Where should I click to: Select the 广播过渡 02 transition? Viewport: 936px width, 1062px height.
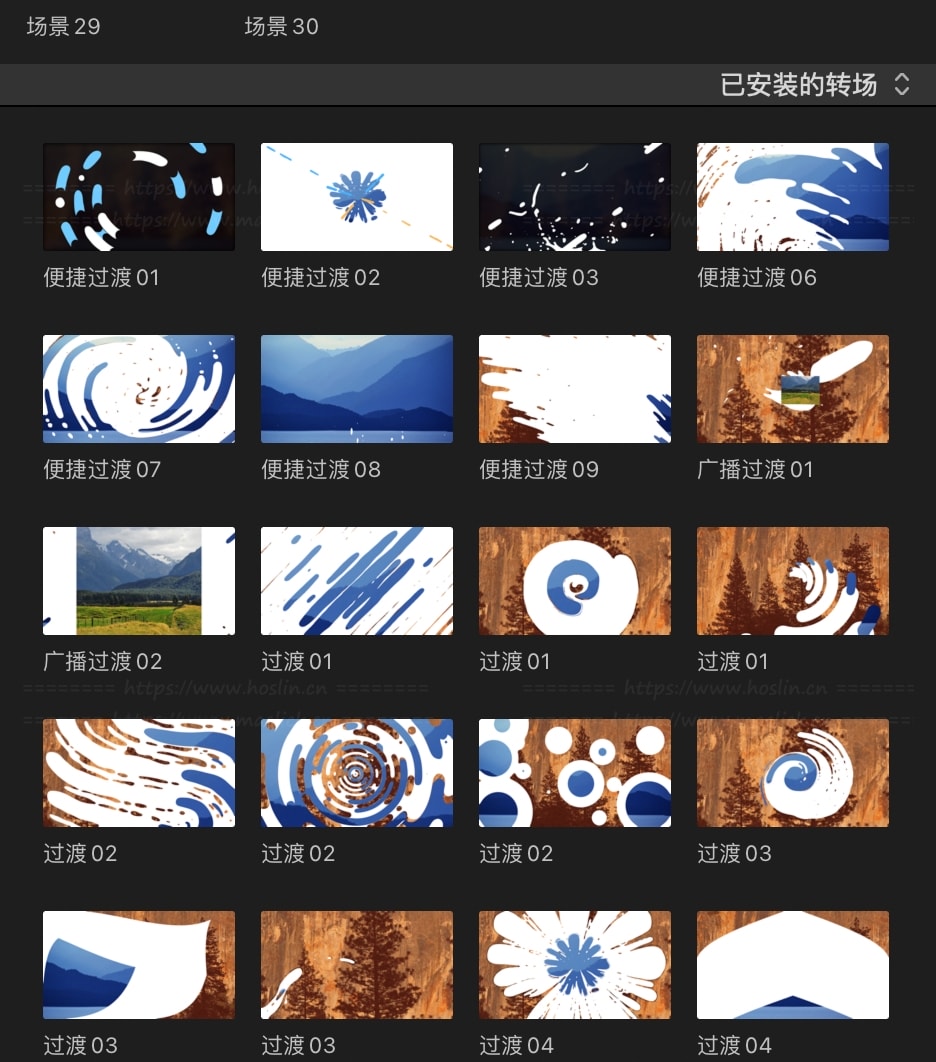click(139, 581)
